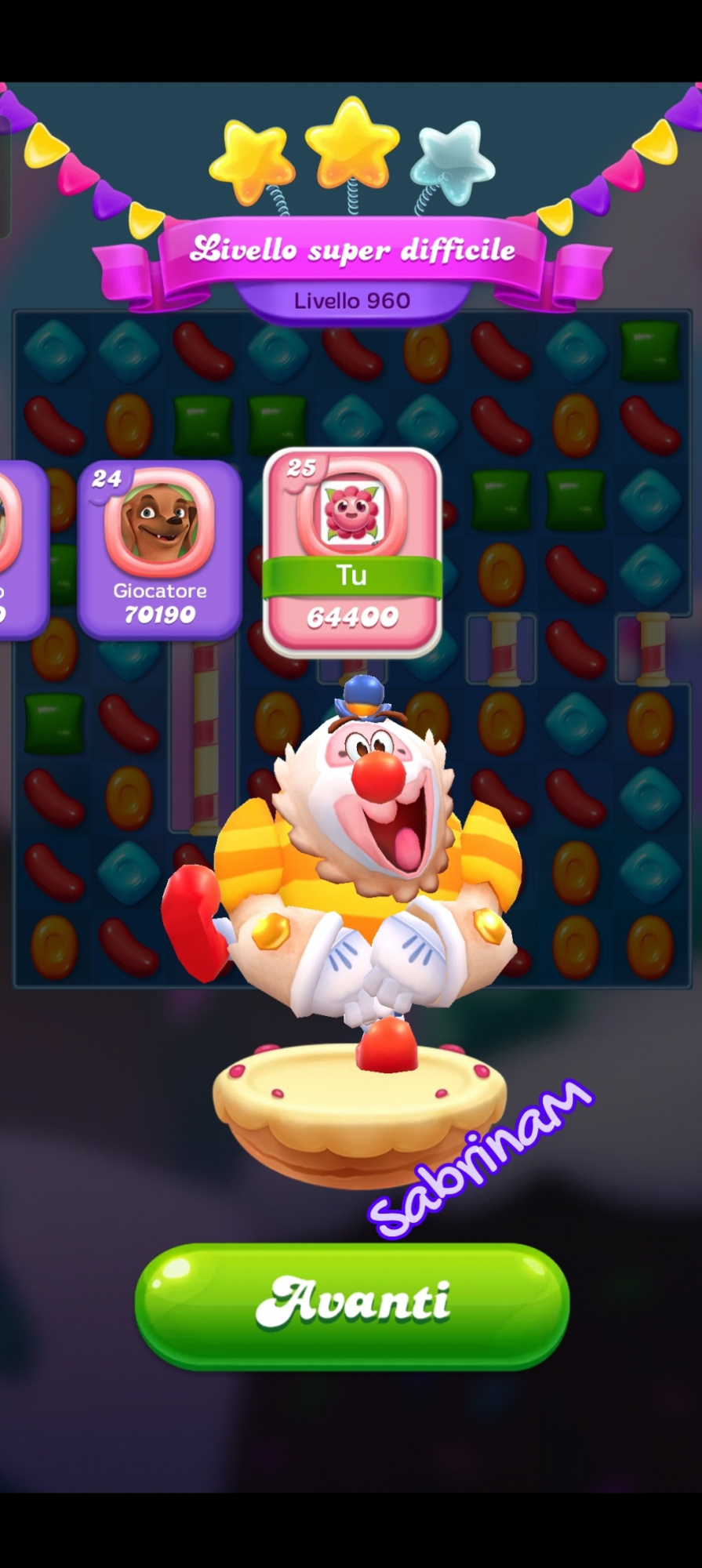This screenshot has width=702, height=1568.
Task: Open Giocatore's leaderboard card
Action: coord(159,549)
